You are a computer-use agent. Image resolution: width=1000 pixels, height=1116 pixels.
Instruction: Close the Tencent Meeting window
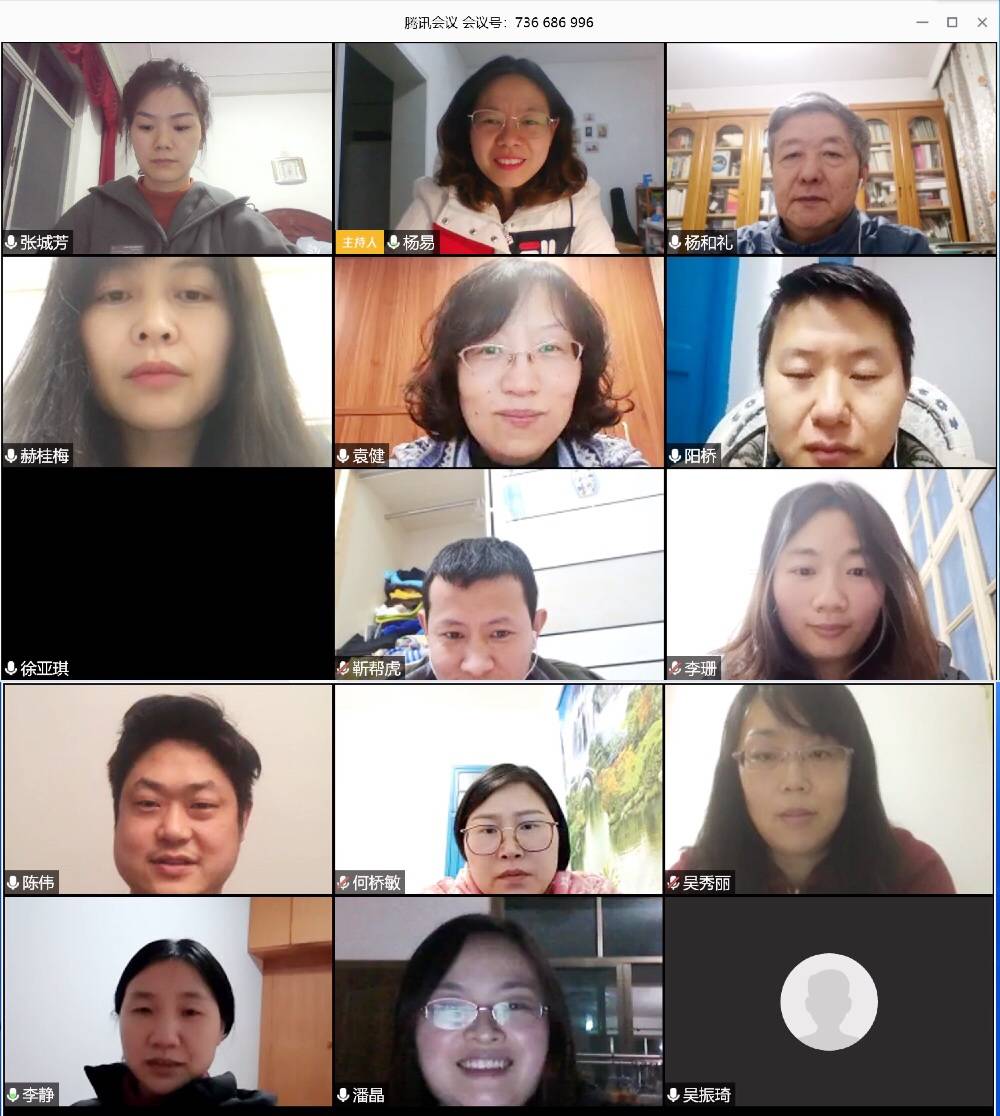point(982,22)
